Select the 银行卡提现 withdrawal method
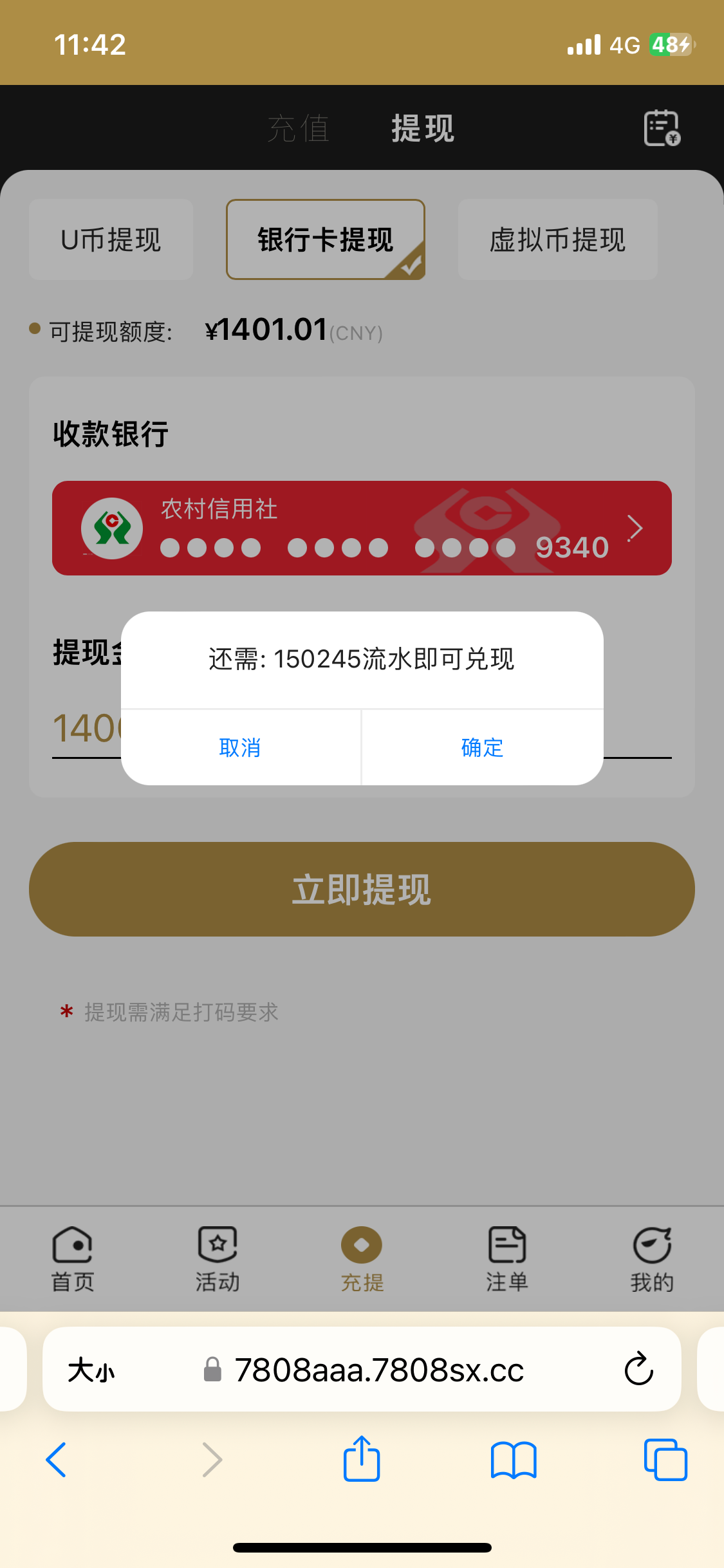This screenshot has width=724, height=1568. [325, 239]
